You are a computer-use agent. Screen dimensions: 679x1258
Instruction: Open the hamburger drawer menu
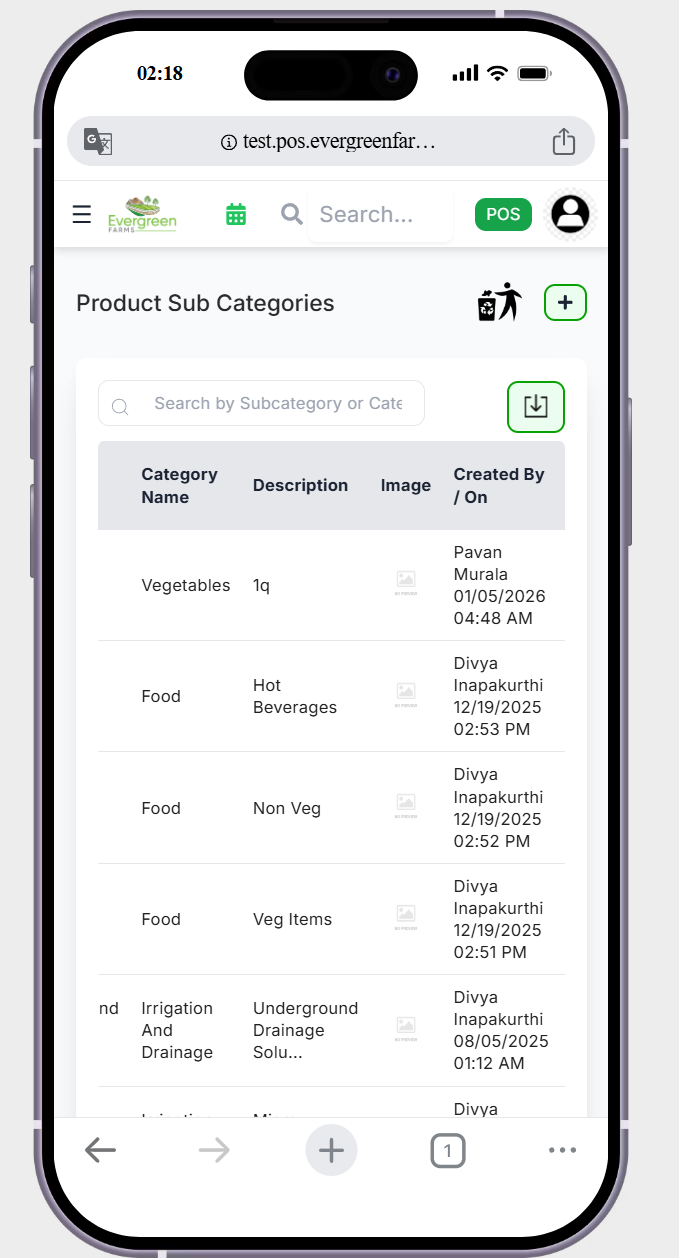[82, 214]
